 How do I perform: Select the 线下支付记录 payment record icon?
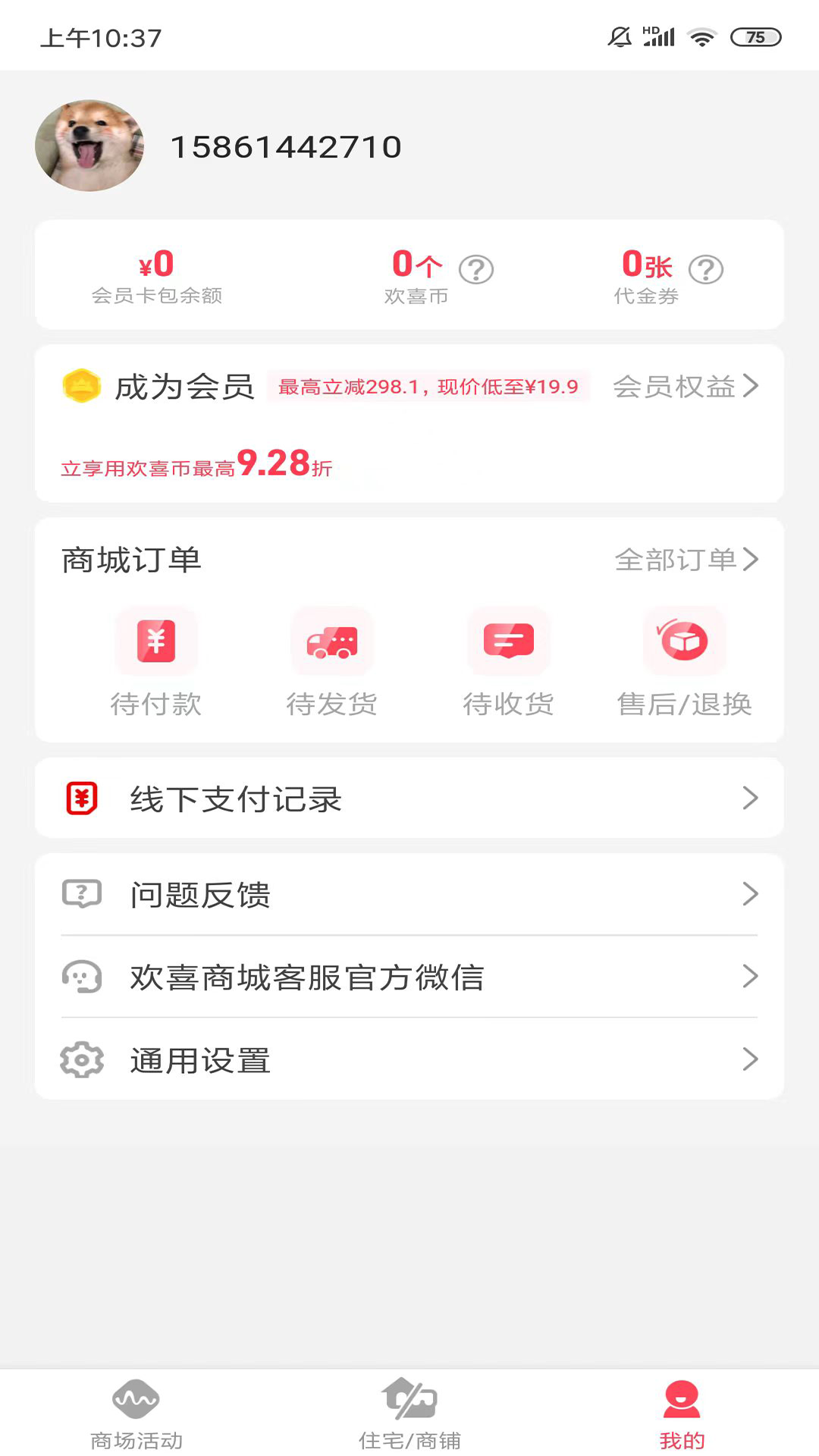tap(82, 798)
